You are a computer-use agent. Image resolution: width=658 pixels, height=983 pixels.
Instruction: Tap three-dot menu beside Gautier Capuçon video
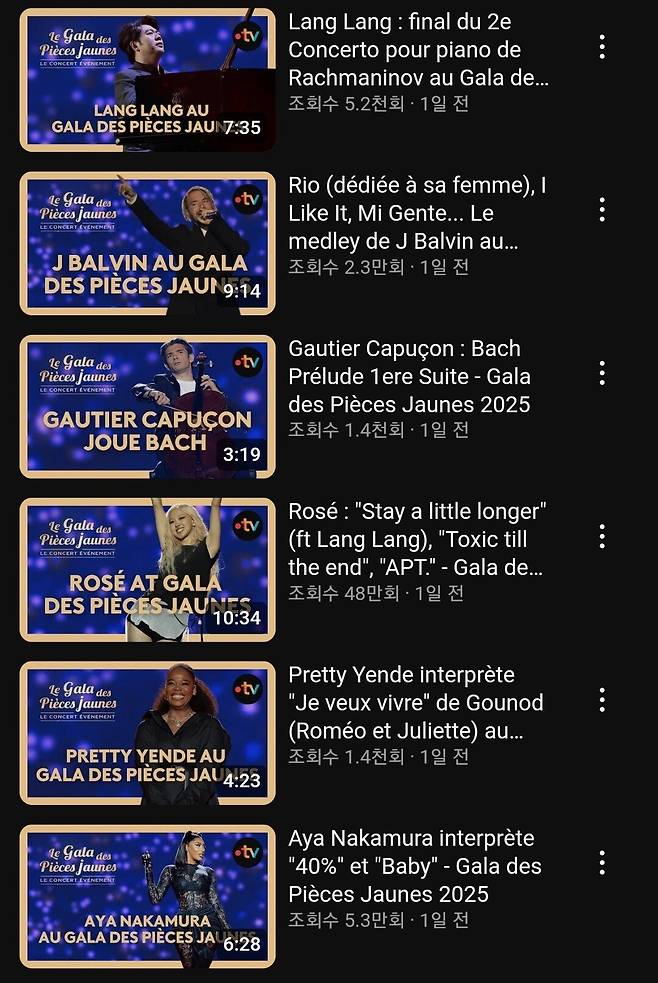602,373
